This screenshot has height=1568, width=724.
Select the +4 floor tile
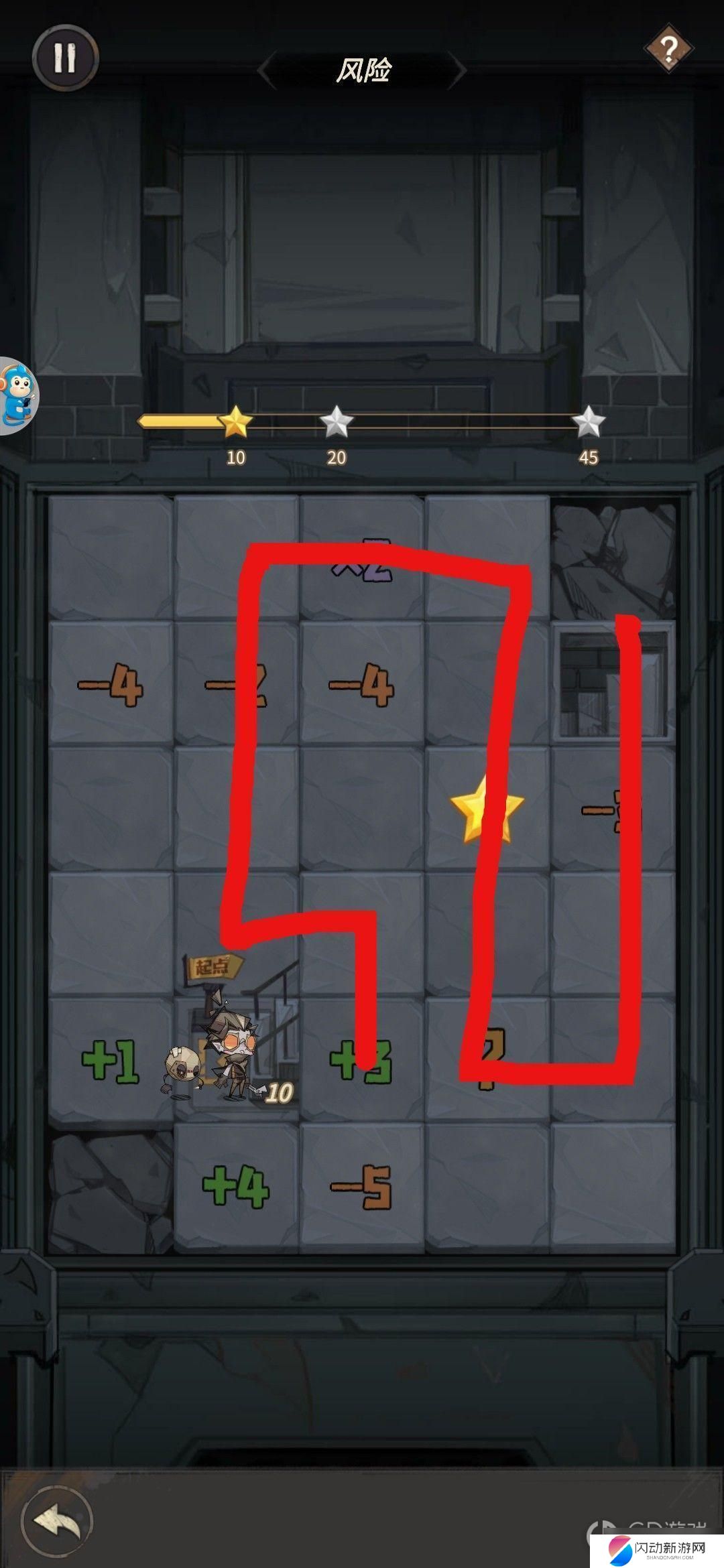coord(236,1187)
